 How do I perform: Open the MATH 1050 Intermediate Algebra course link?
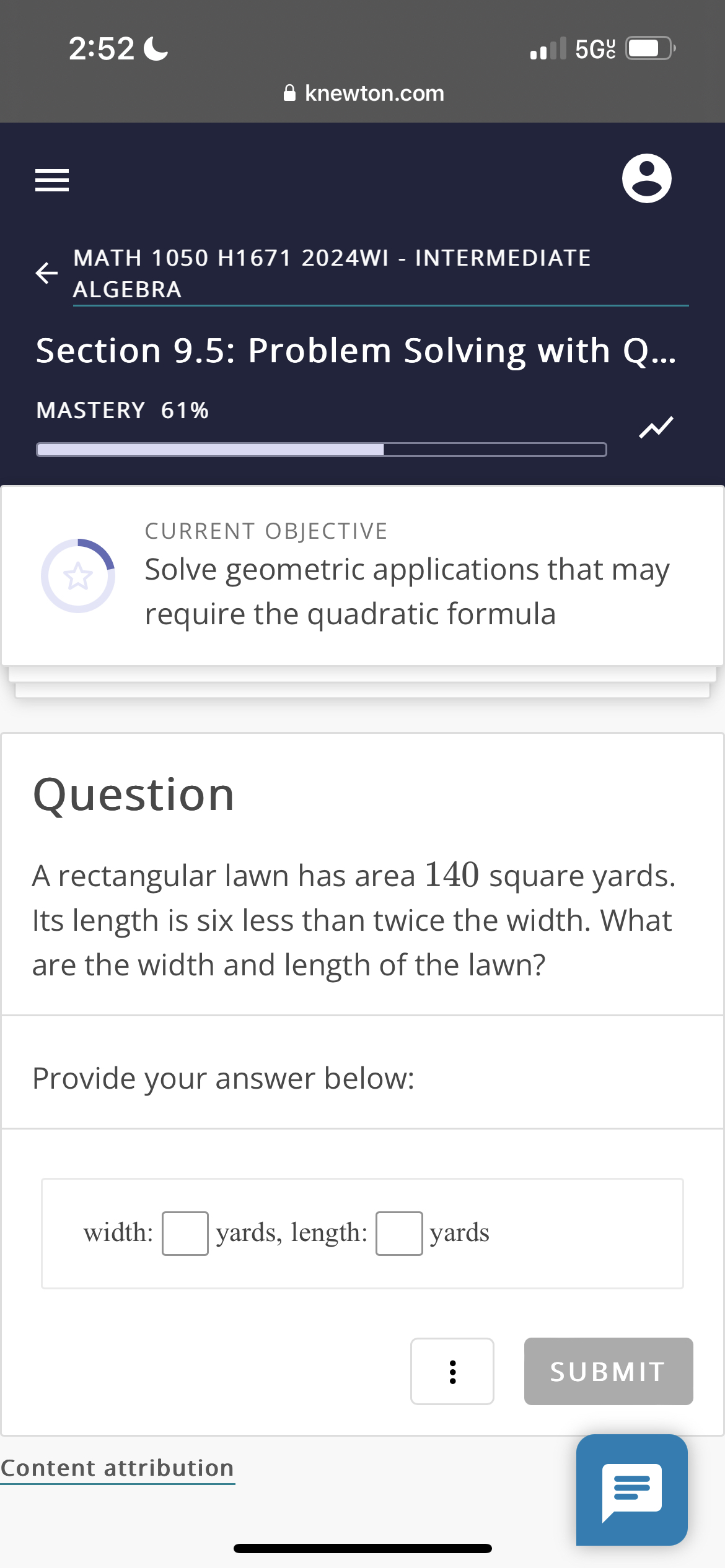click(x=332, y=273)
